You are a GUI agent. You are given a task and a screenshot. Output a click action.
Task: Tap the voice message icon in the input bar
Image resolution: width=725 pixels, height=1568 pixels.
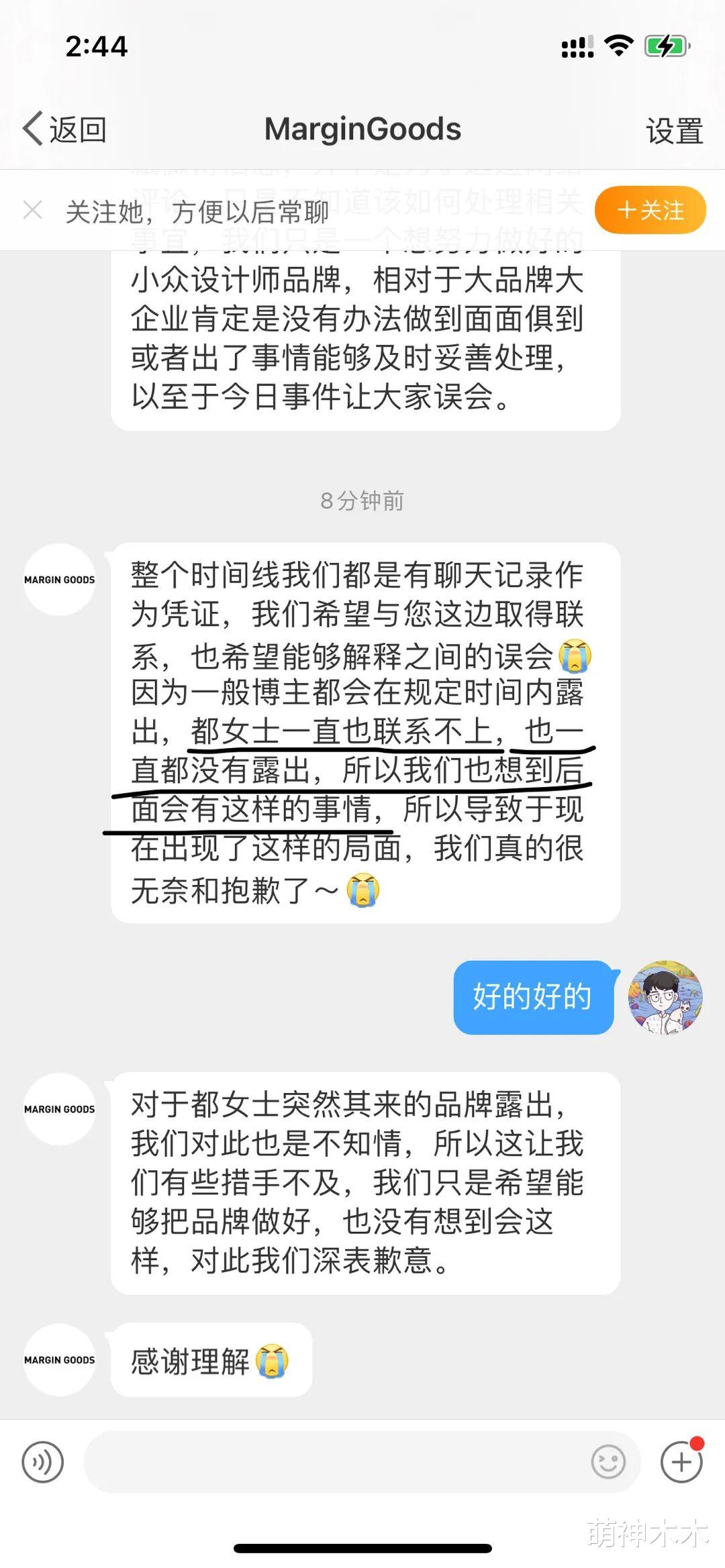[42, 1463]
